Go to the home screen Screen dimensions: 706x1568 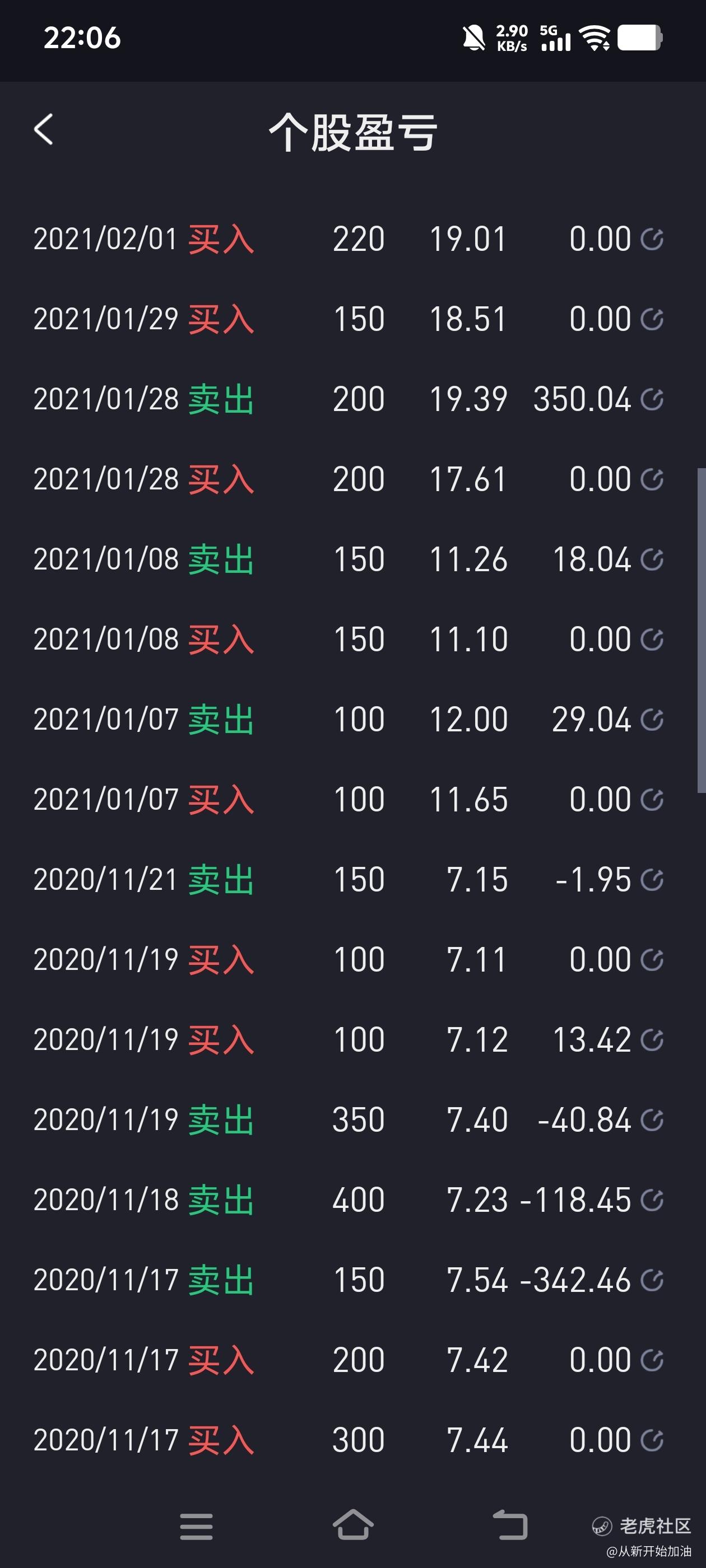[354, 1525]
